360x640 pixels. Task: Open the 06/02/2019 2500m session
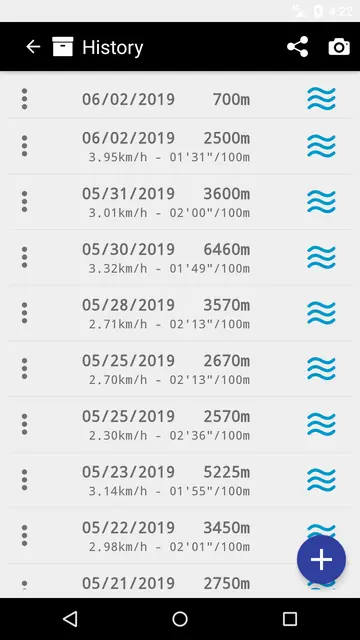(180, 146)
